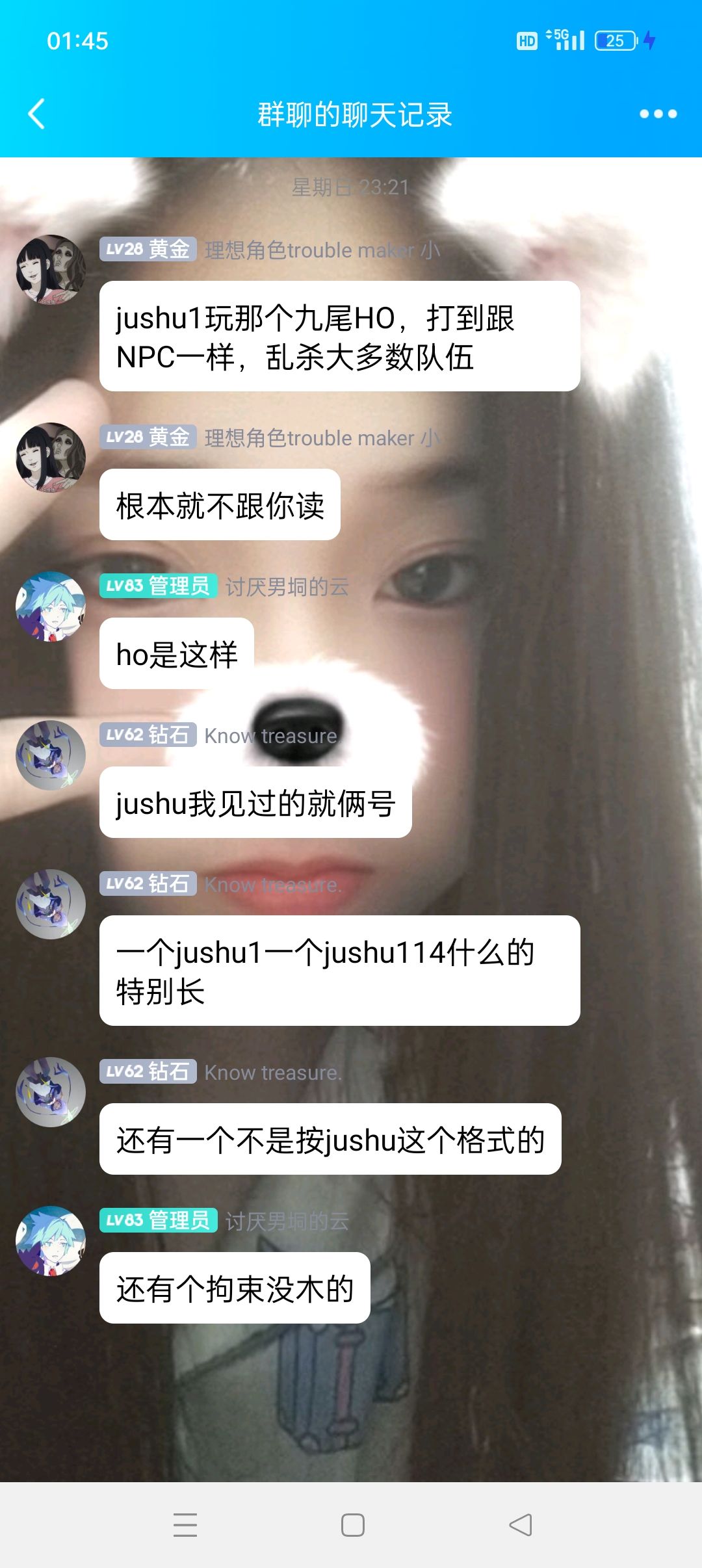Tap avatar beside the jushu1玩那个九尾HO message

[x=51, y=270]
